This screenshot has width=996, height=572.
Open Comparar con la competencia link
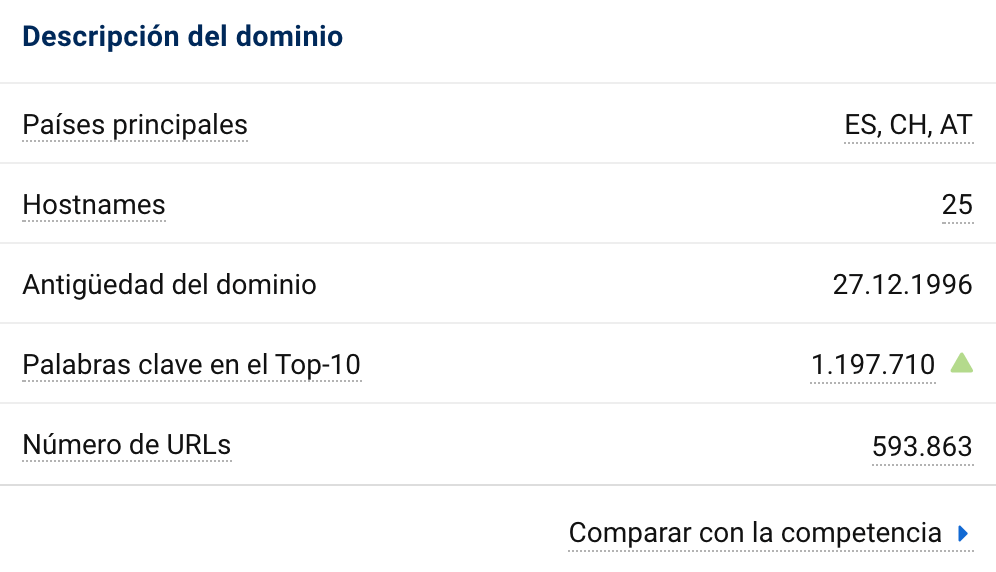(755, 533)
